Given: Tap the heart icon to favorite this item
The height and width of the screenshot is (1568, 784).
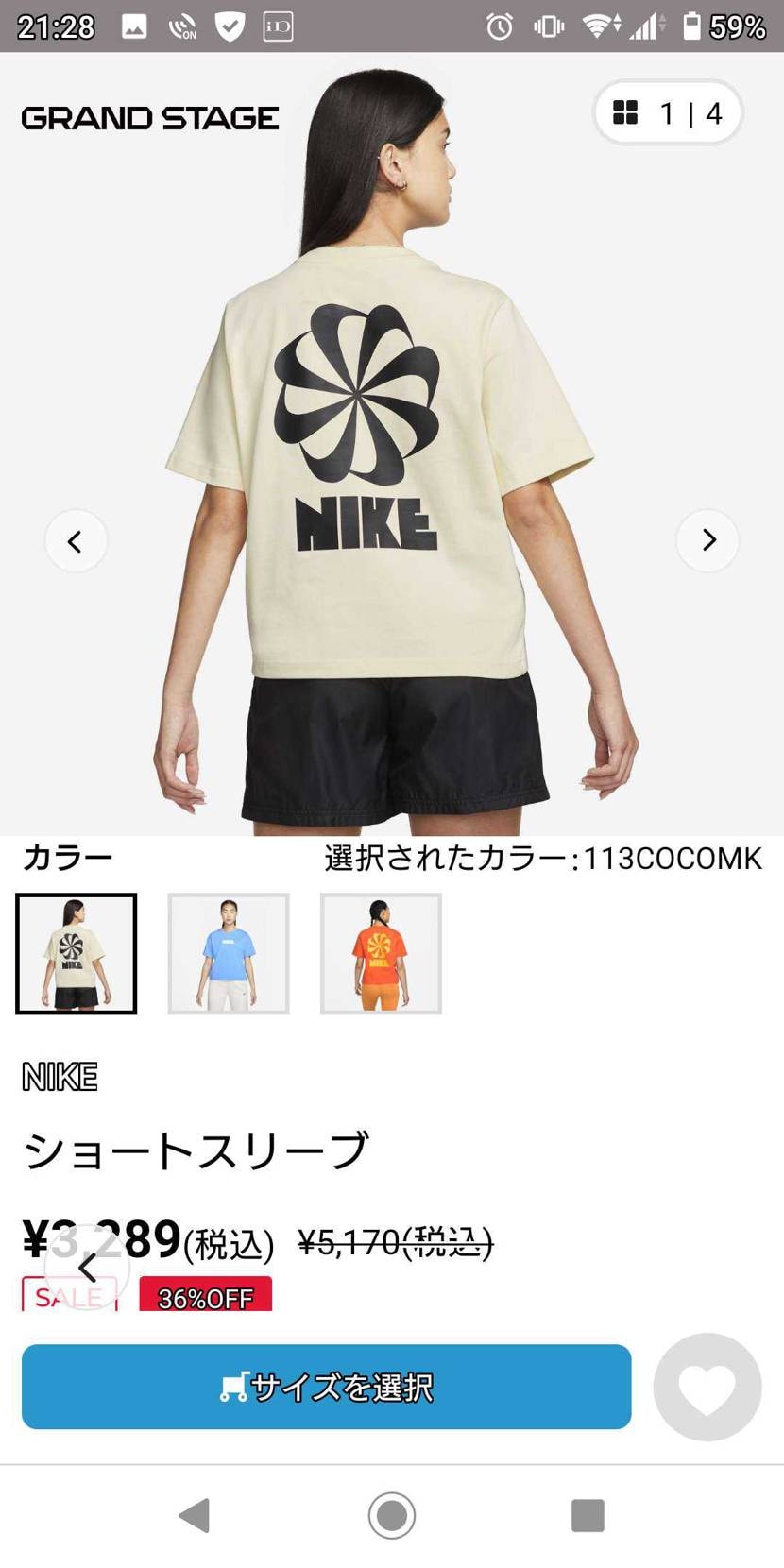Looking at the screenshot, I should pos(707,1388).
